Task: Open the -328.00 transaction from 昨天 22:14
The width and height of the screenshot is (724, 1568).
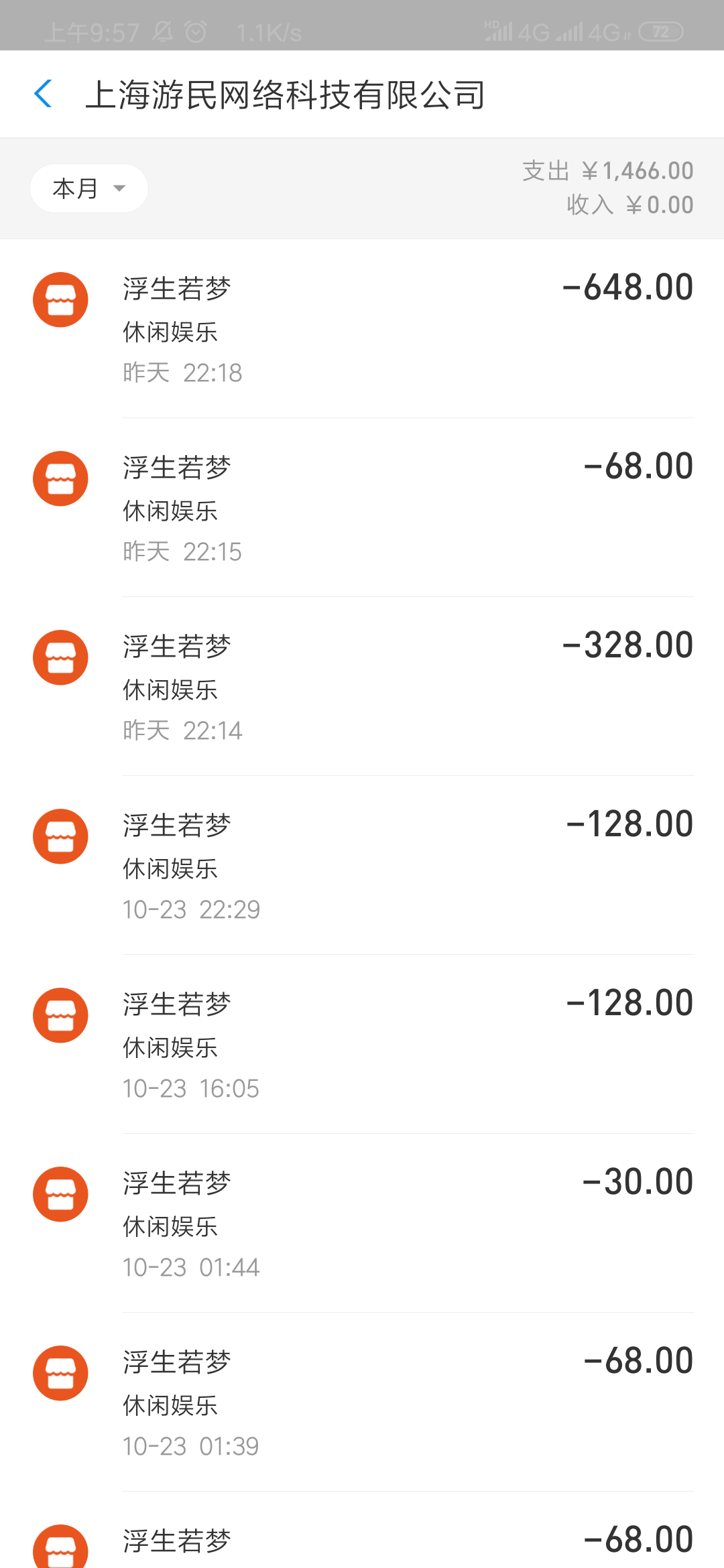Action: click(x=362, y=686)
